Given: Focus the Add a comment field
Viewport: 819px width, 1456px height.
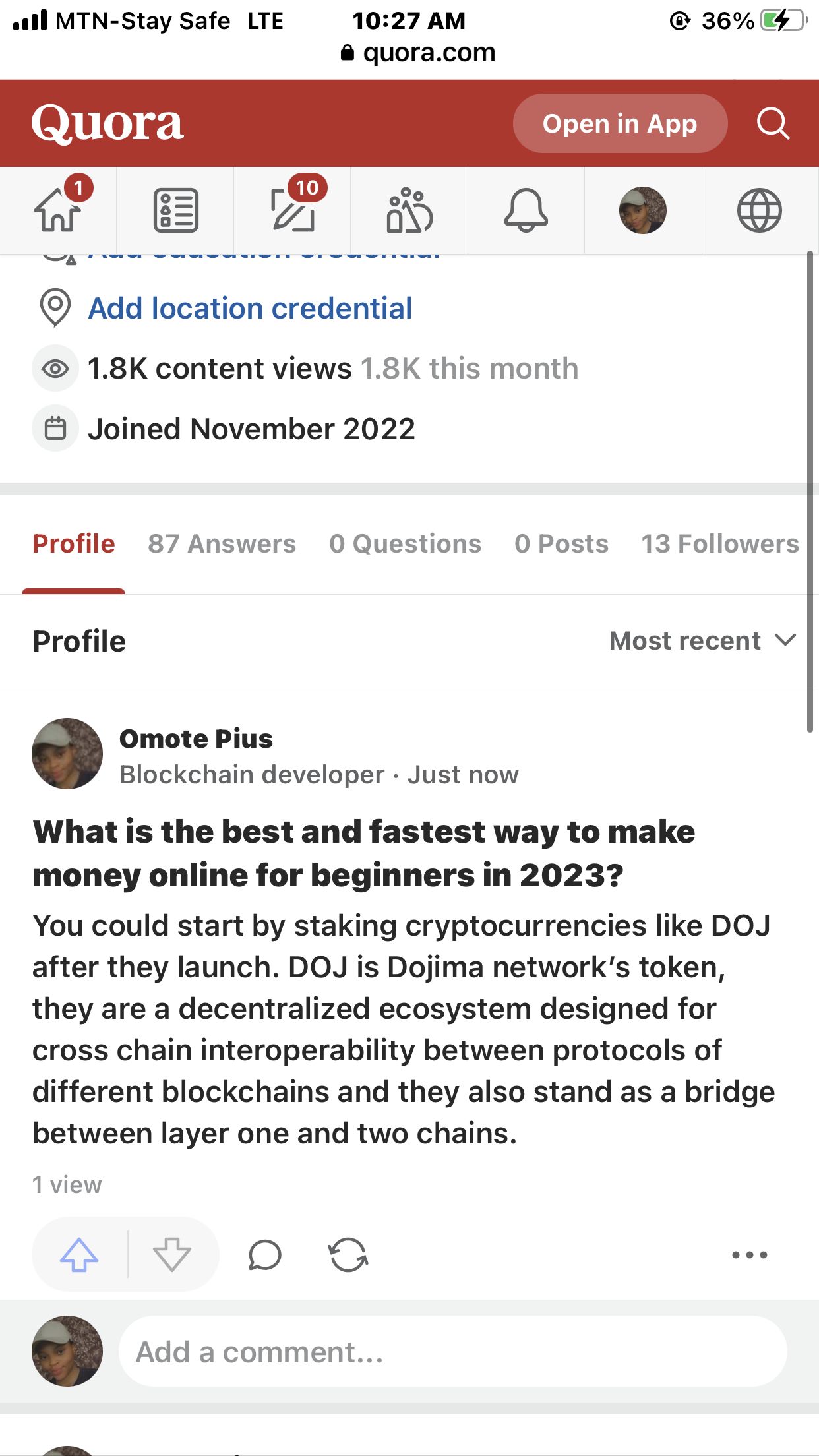Looking at the screenshot, I should [x=452, y=1352].
